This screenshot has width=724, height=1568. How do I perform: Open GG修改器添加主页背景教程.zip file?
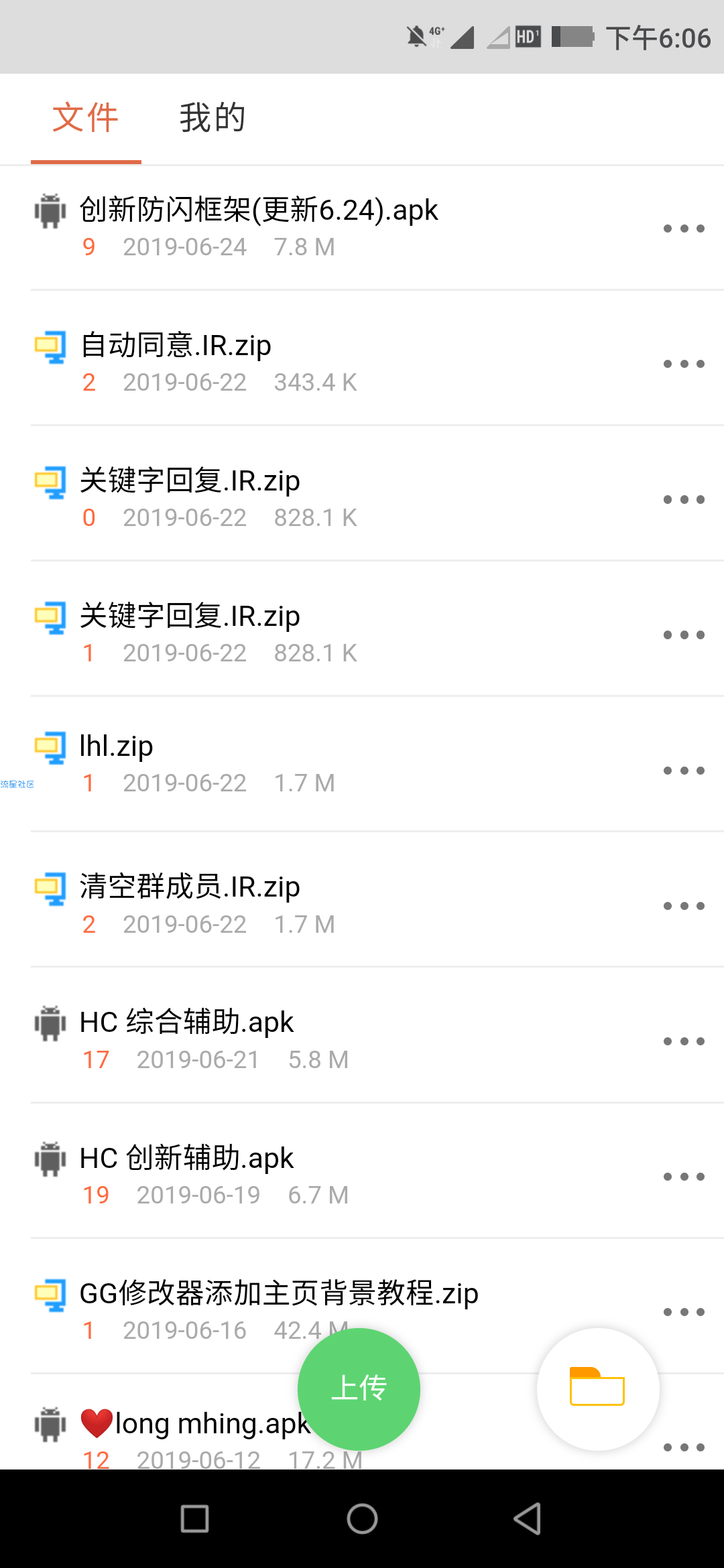coord(279,1293)
